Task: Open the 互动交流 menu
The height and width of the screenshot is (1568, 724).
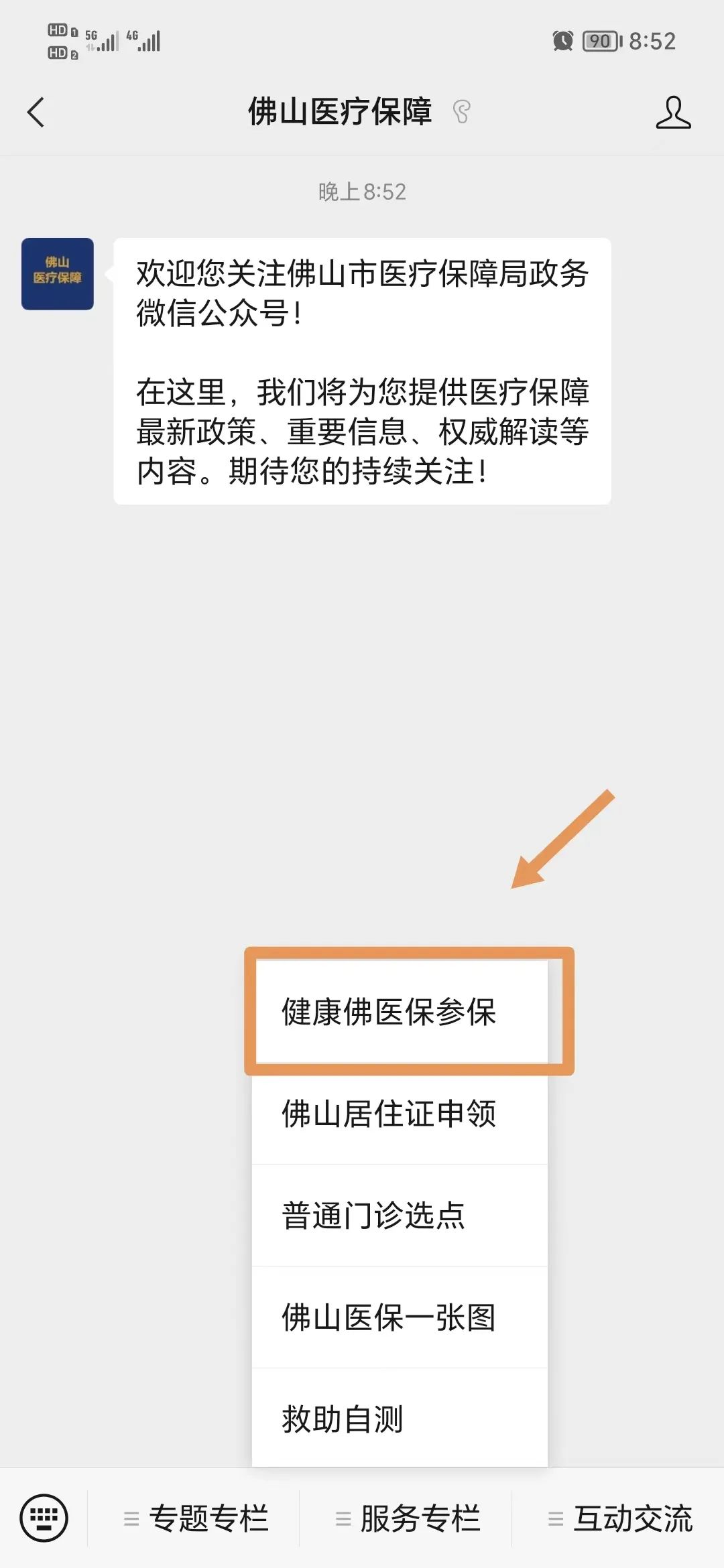Action: [620, 1518]
